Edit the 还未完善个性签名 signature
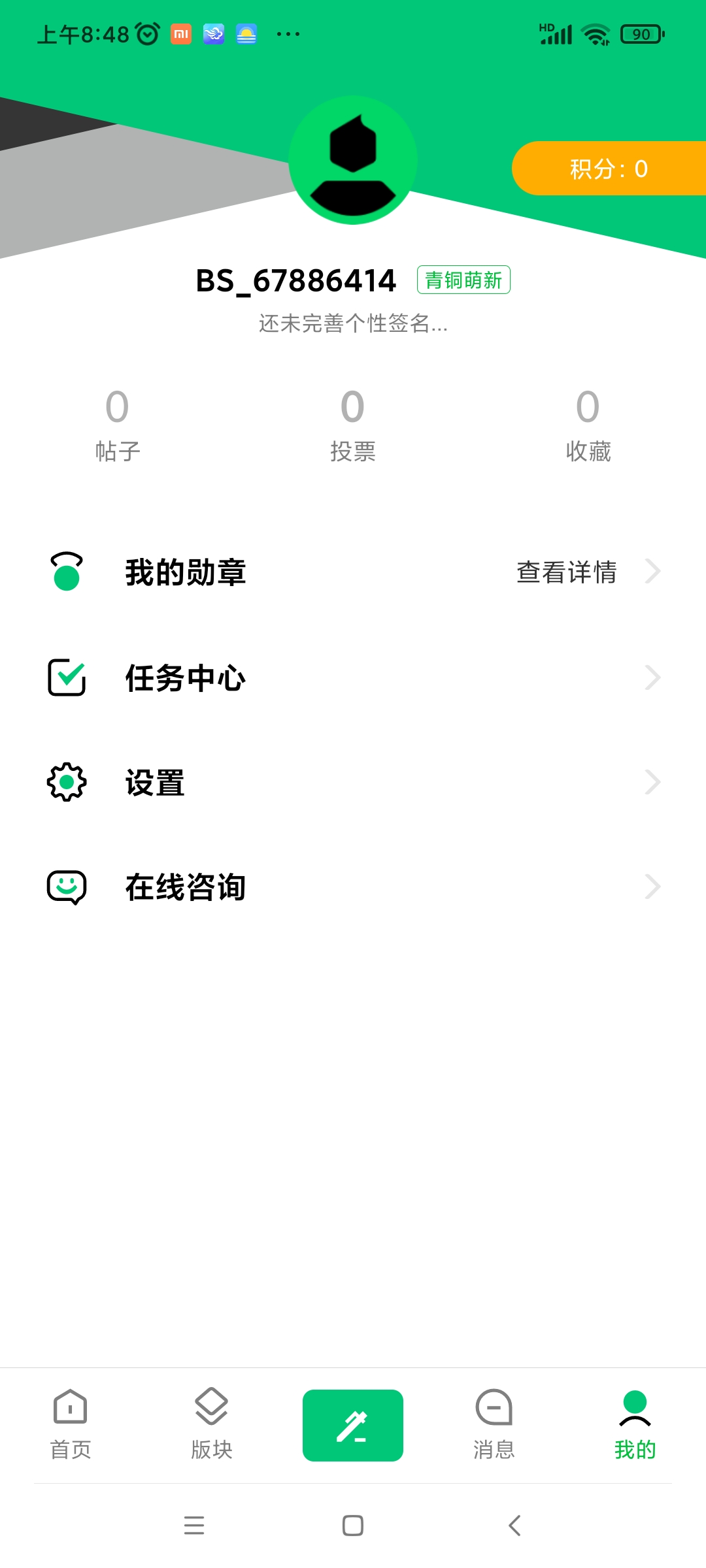The height and width of the screenshot is (1568, 706). 353,323
